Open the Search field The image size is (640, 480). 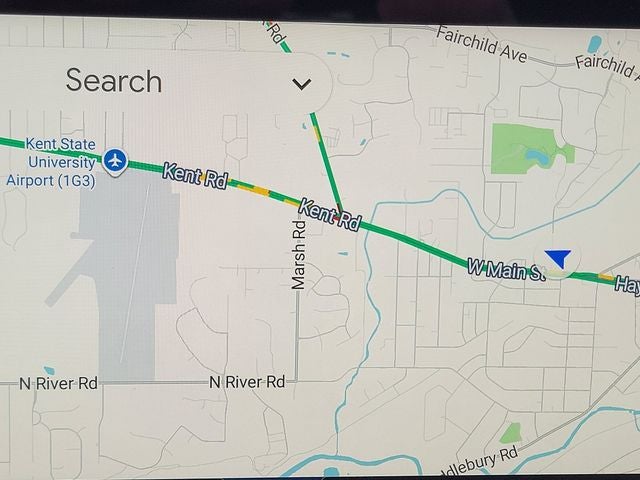tap(114, 81)
